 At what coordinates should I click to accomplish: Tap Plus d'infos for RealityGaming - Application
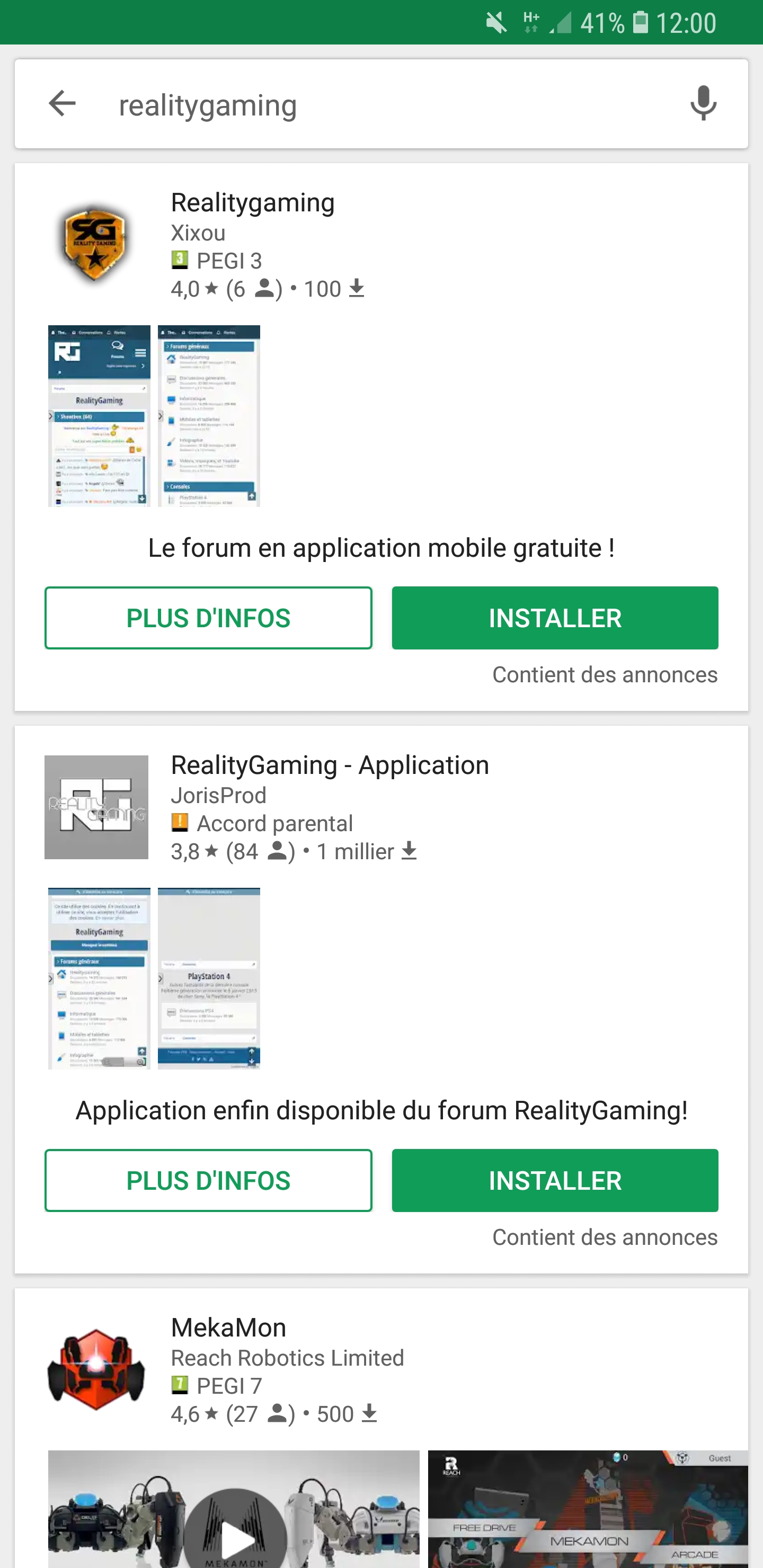pos(208,1180)
